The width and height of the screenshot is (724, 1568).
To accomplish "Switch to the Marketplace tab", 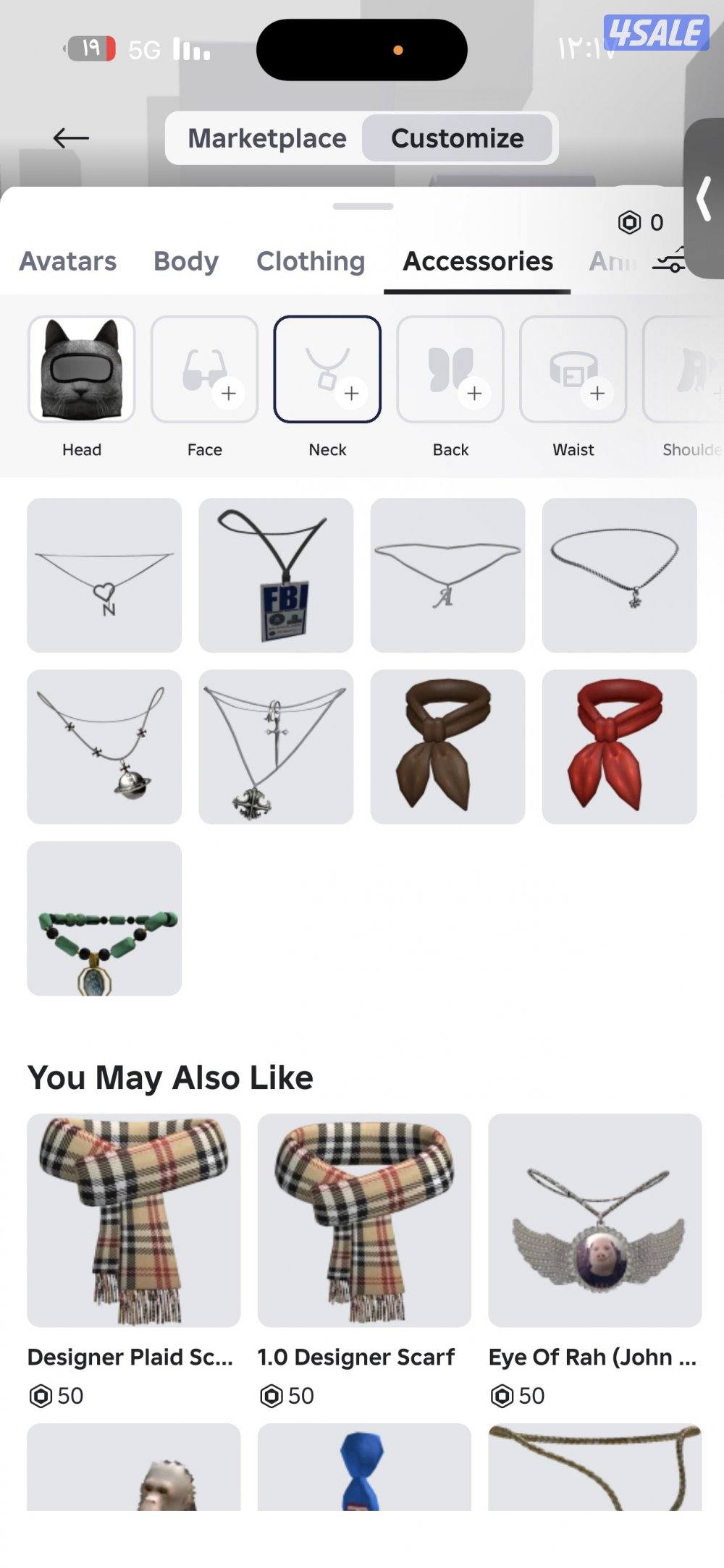I will (x=267, y=138).
